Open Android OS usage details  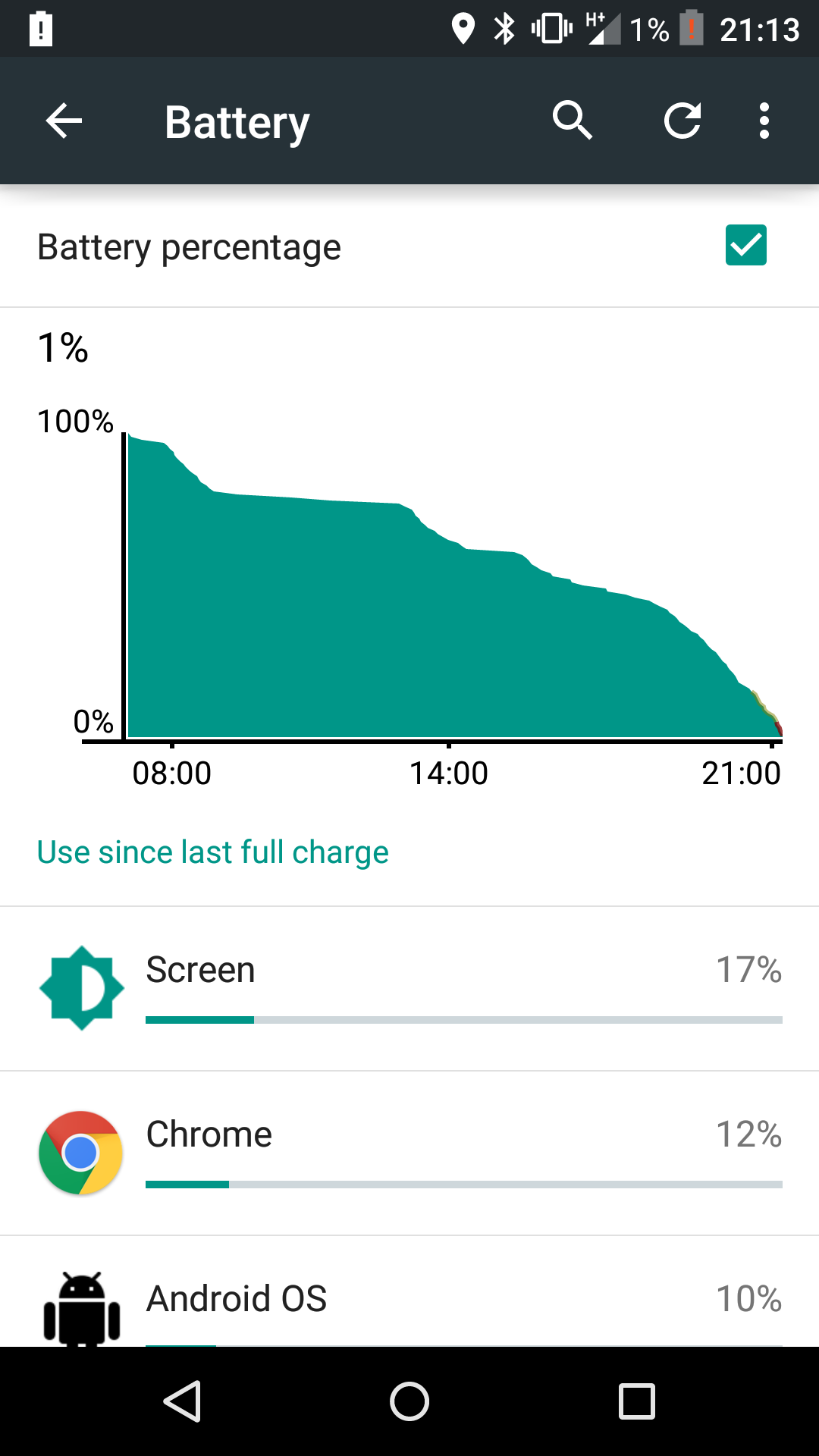tap(409, 1292)
